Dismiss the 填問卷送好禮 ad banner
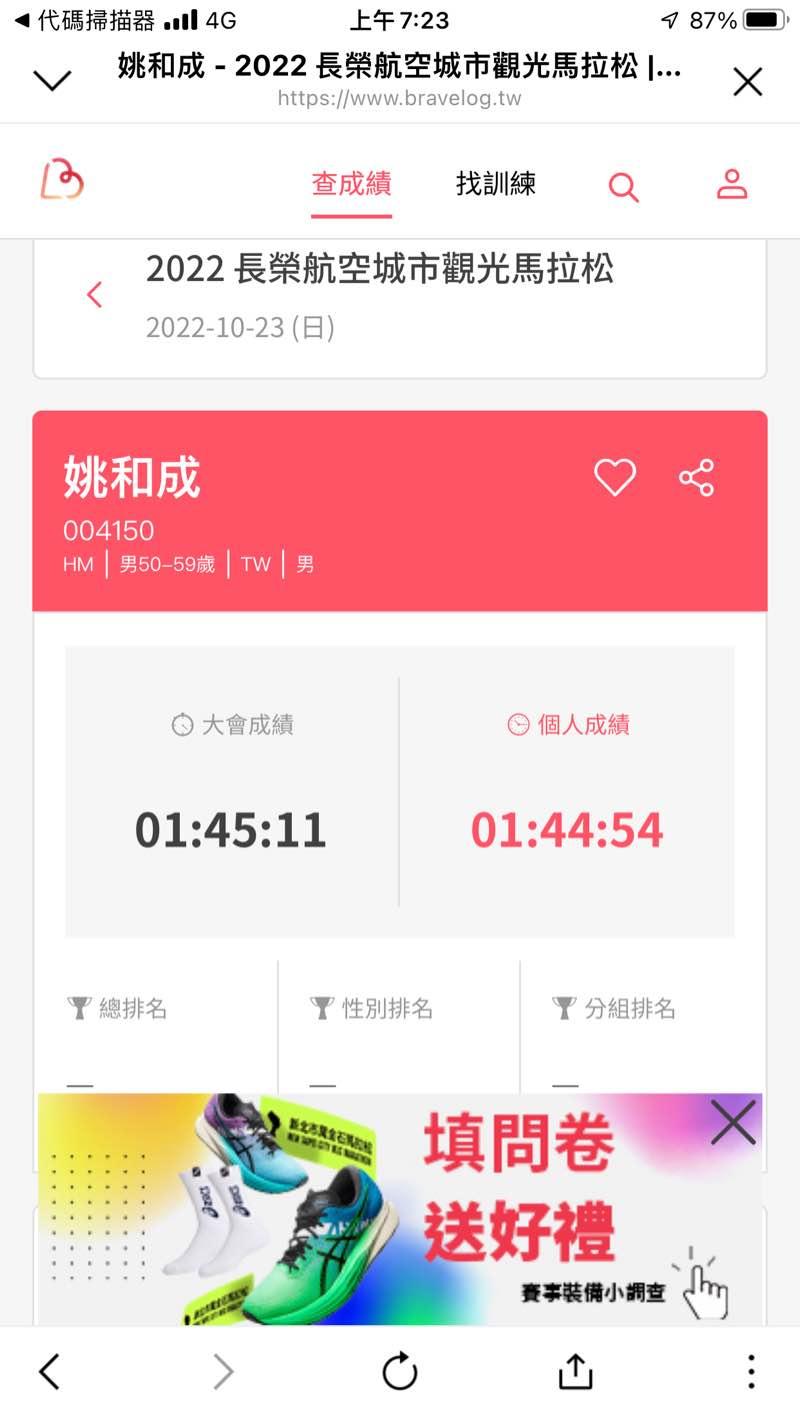Screen dimensions: 800x1423 733,1123
